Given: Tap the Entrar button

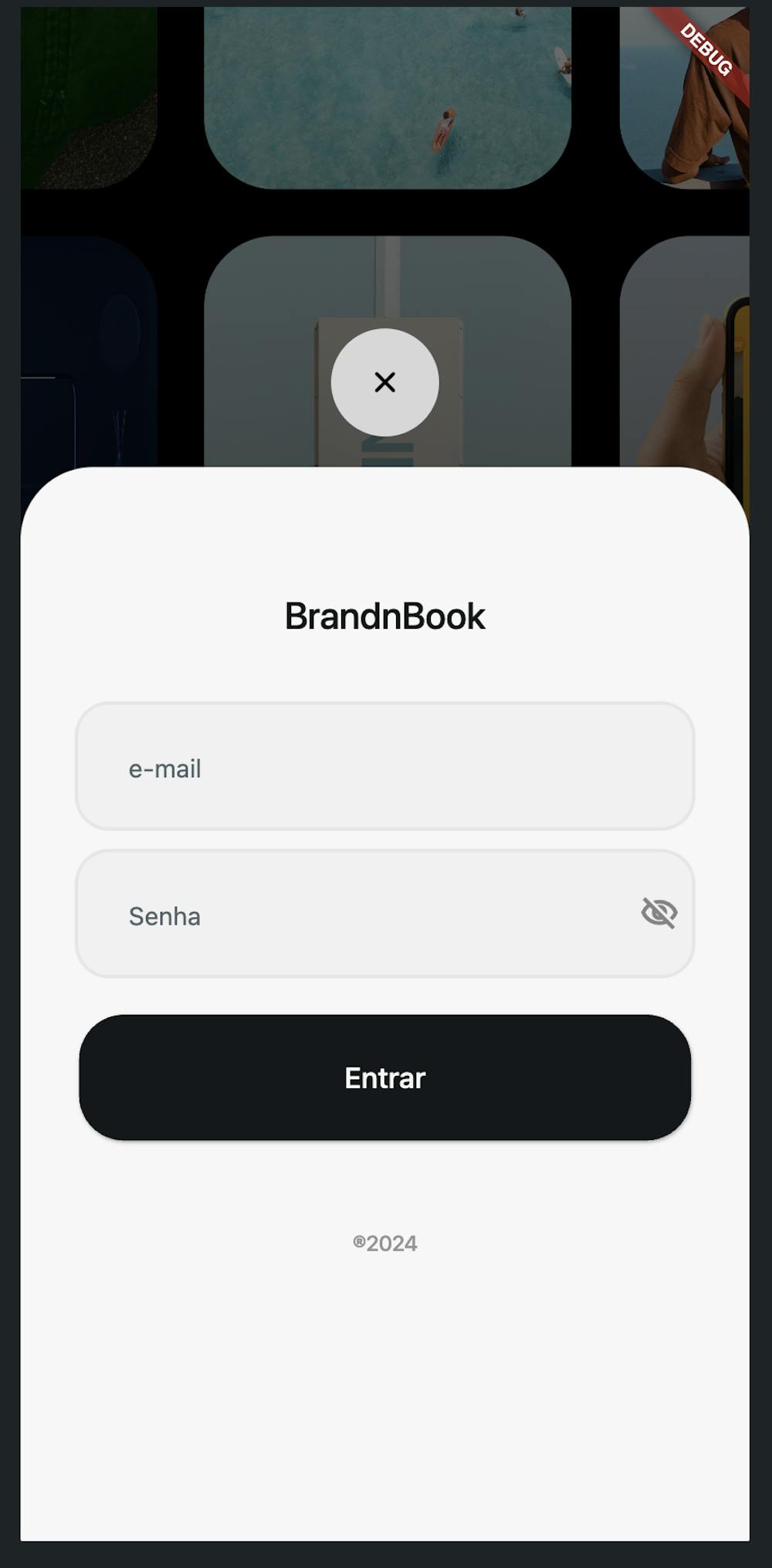Looking at the screenshot, I should tap(384, 1078).
